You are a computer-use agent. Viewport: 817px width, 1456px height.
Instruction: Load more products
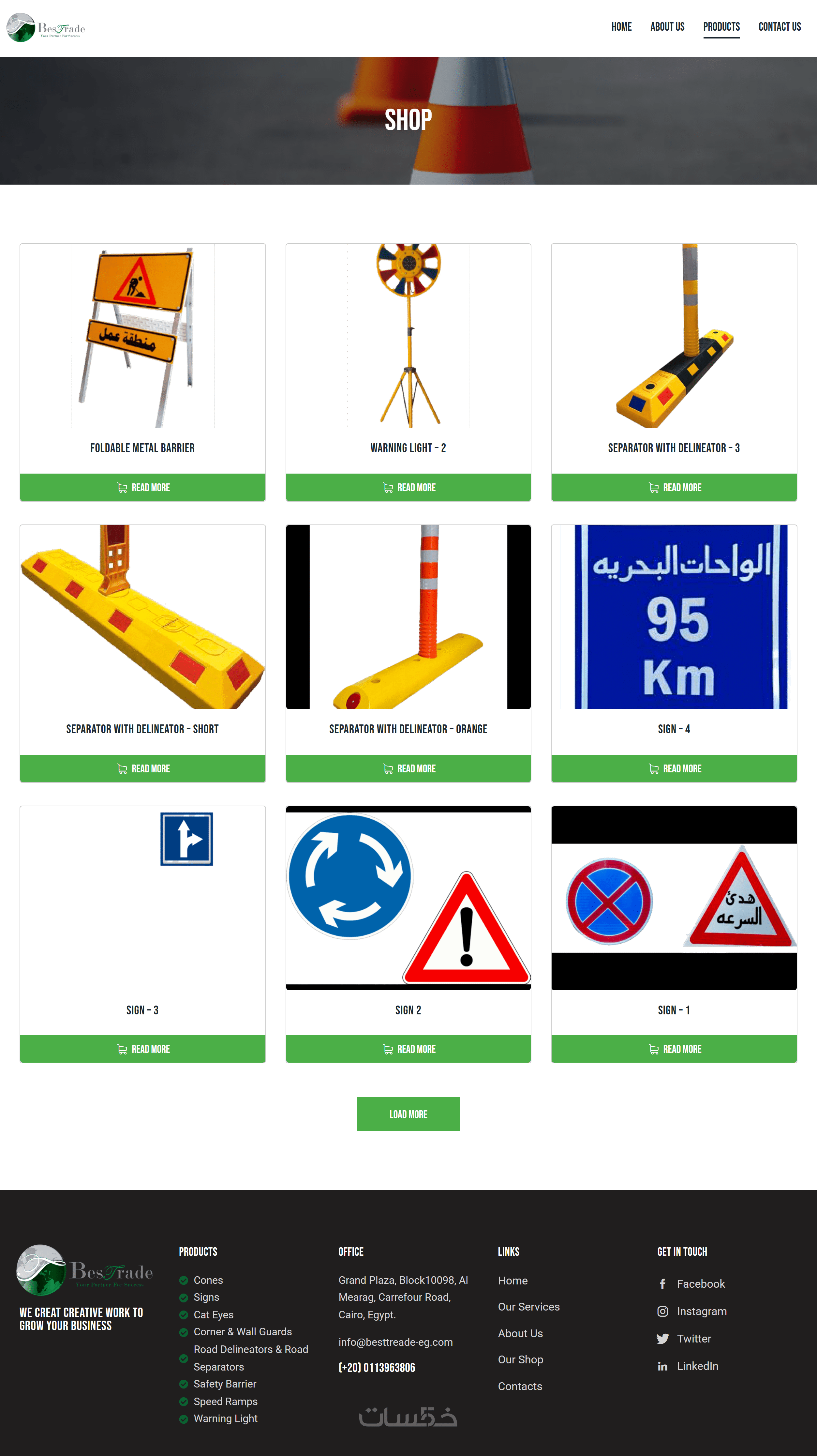click(x=408, y=1114)
